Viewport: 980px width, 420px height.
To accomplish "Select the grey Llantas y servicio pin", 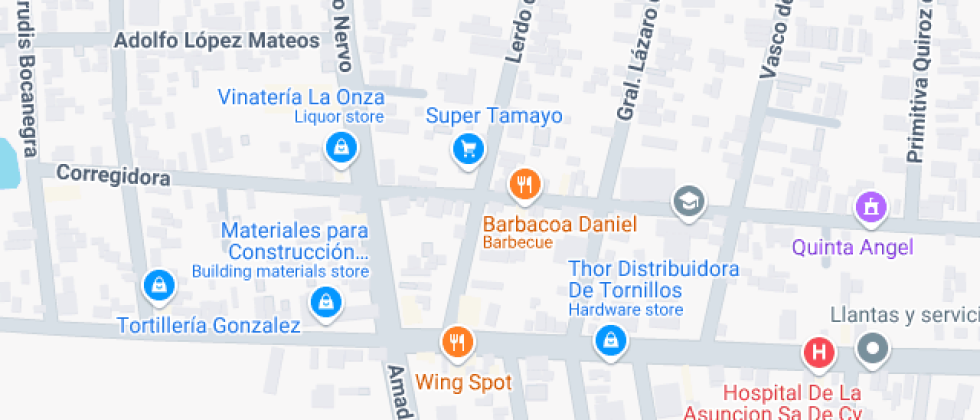I will click(x=874, y=350).
